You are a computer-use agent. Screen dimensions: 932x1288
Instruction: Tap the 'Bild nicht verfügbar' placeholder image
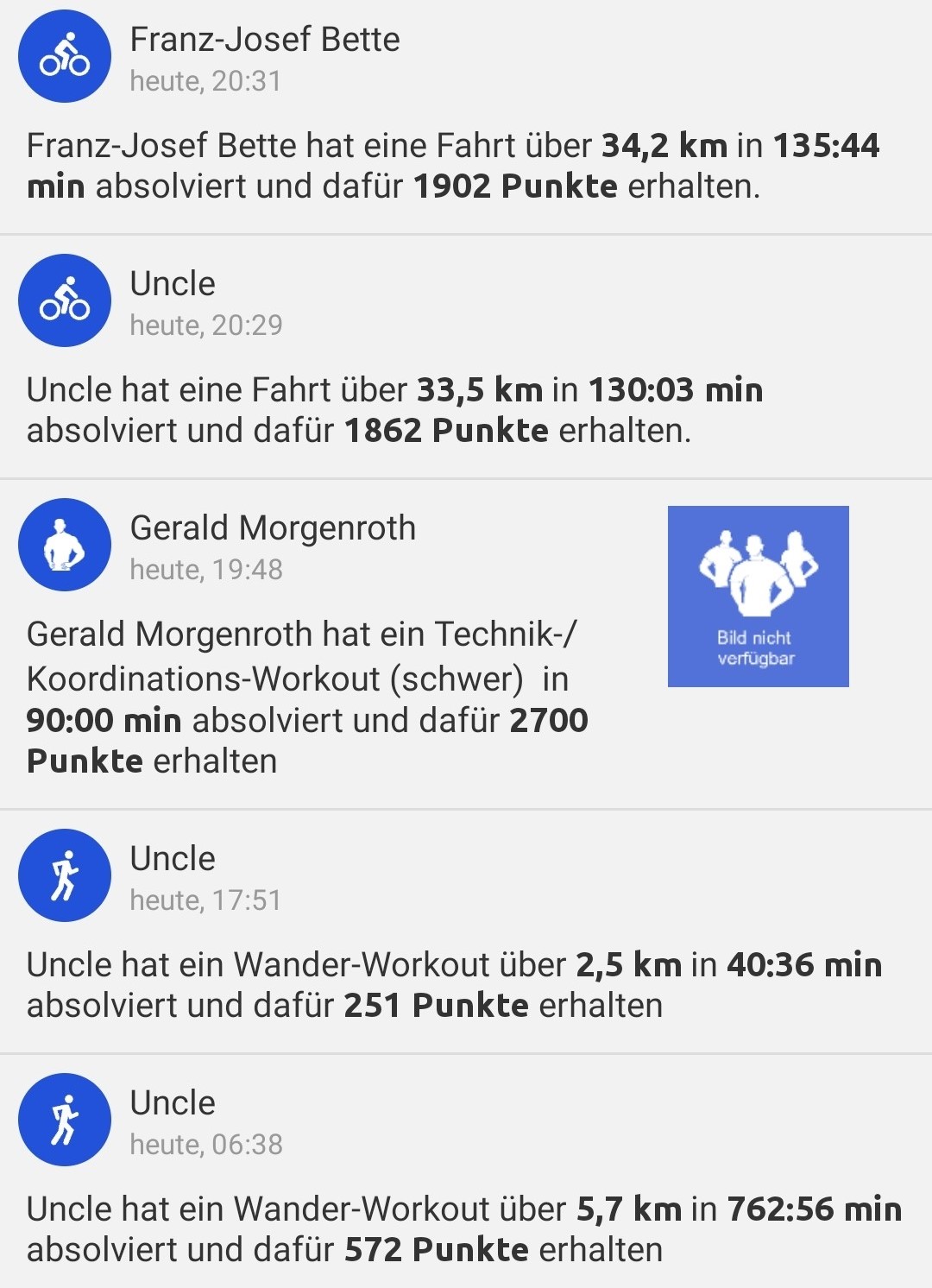(759, 596)
